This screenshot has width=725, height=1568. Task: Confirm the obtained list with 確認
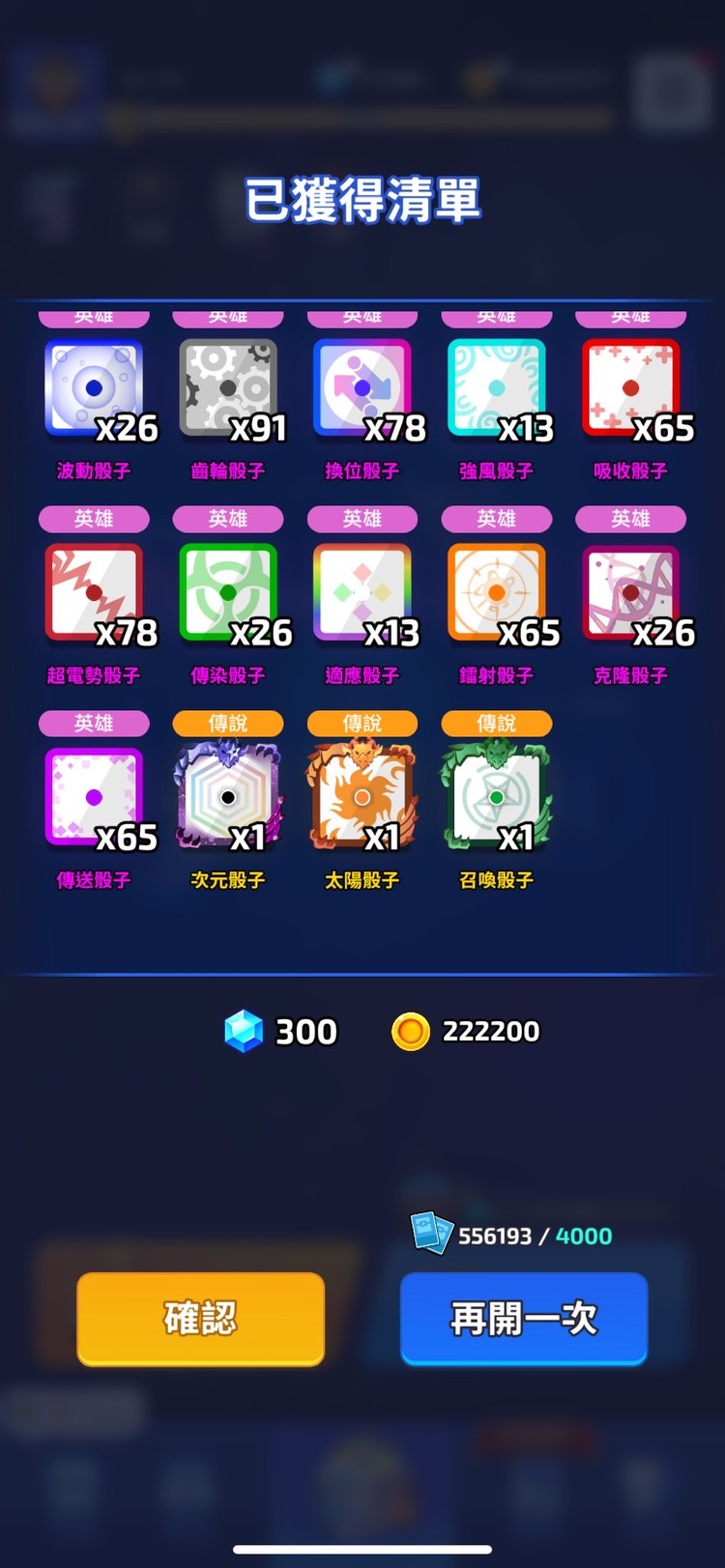[200, 1318]
